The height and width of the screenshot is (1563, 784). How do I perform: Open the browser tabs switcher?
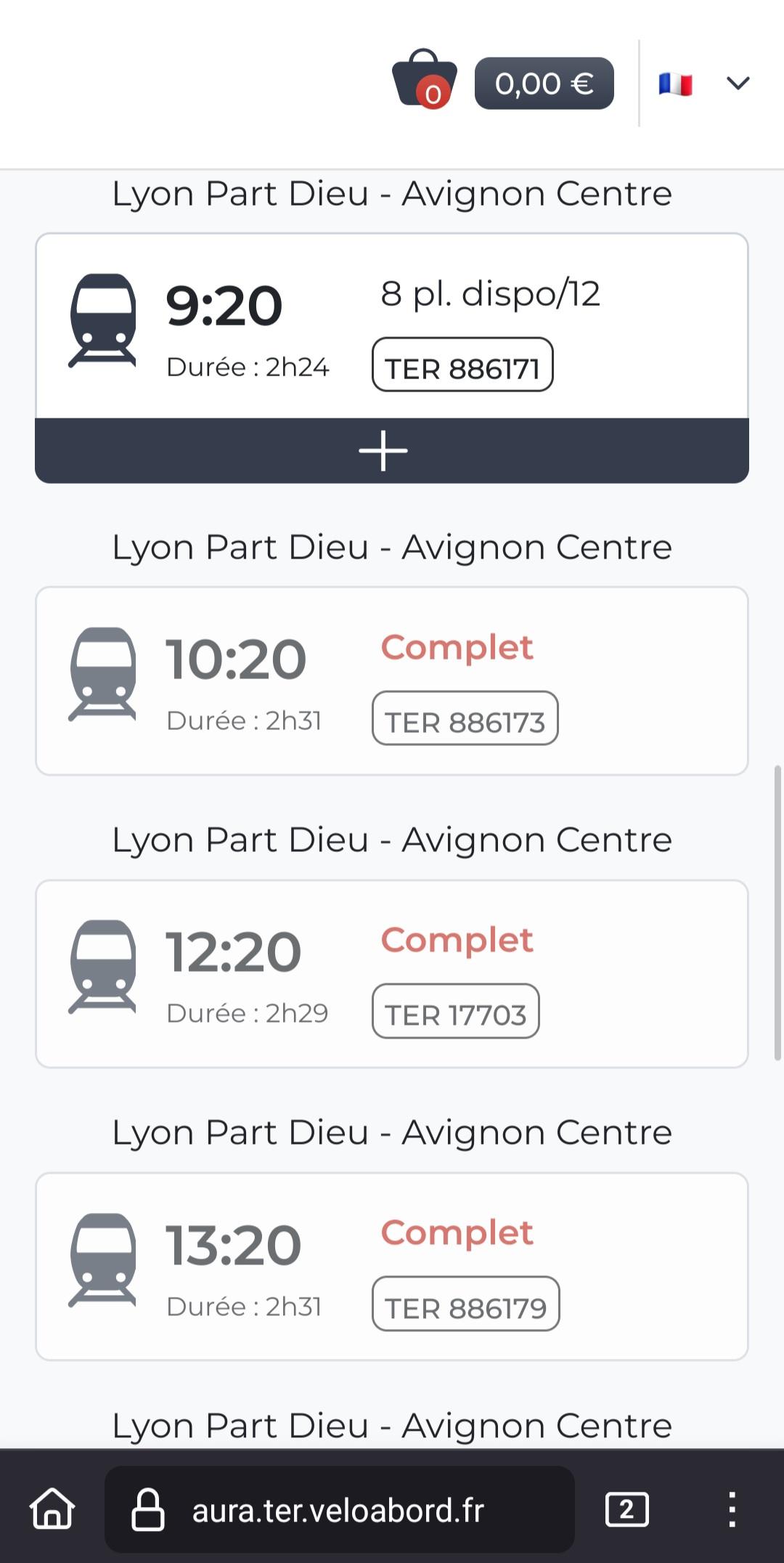coord(627,1509)
